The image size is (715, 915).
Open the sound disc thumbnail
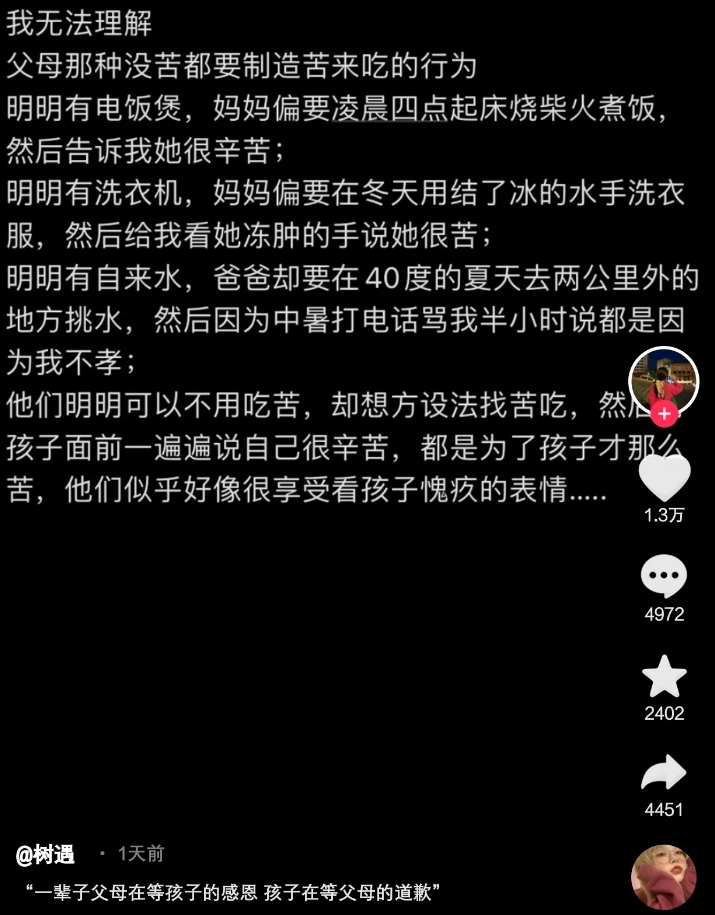point(663,877)
